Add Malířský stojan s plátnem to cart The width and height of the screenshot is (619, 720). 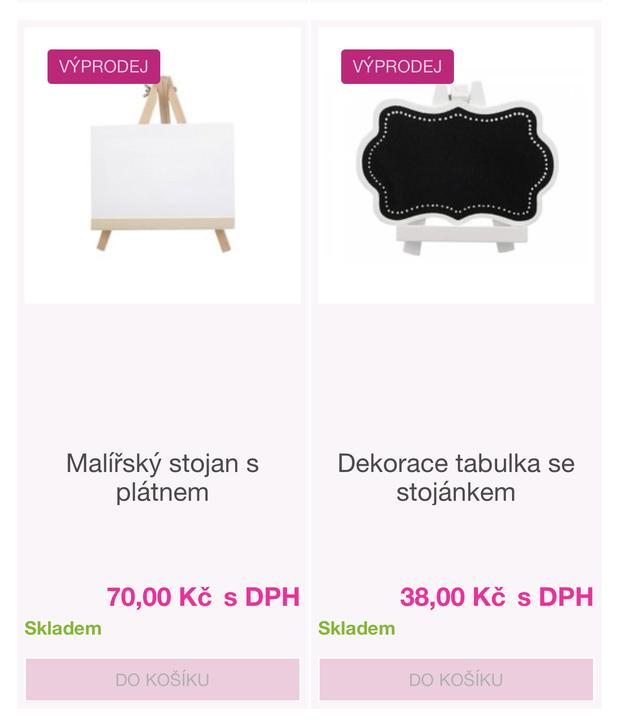(x=162, y=679)
